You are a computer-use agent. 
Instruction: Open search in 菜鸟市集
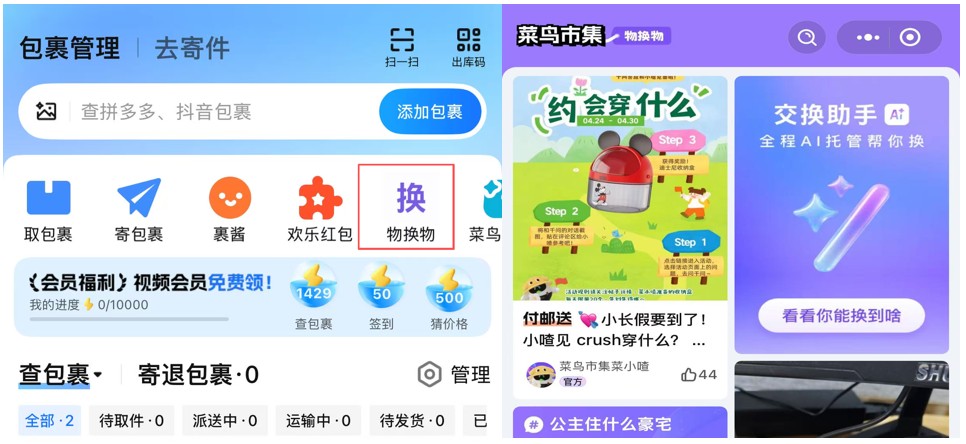(806, 38)
